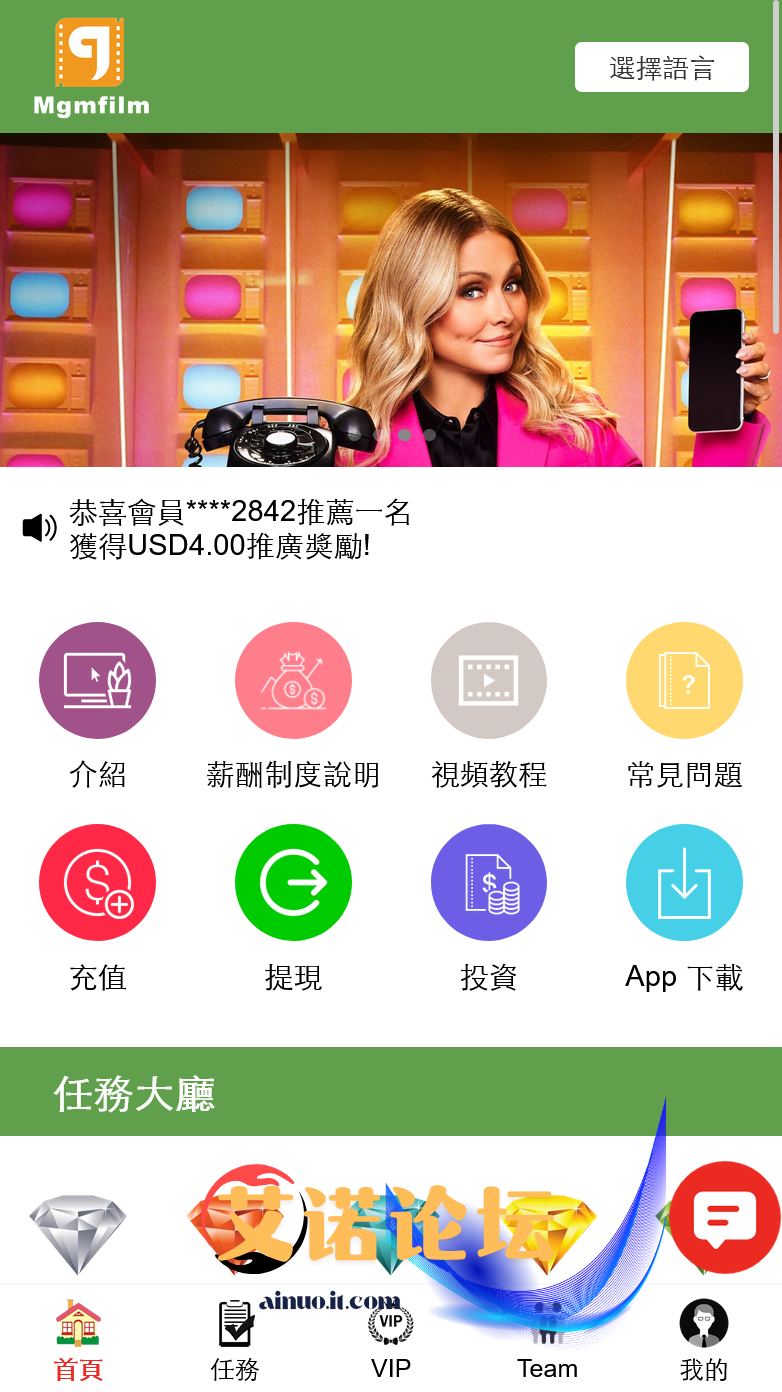The image size is (782, 1392).
Task: Tap the banner with the blonde woman
Action: click(390, 300)
